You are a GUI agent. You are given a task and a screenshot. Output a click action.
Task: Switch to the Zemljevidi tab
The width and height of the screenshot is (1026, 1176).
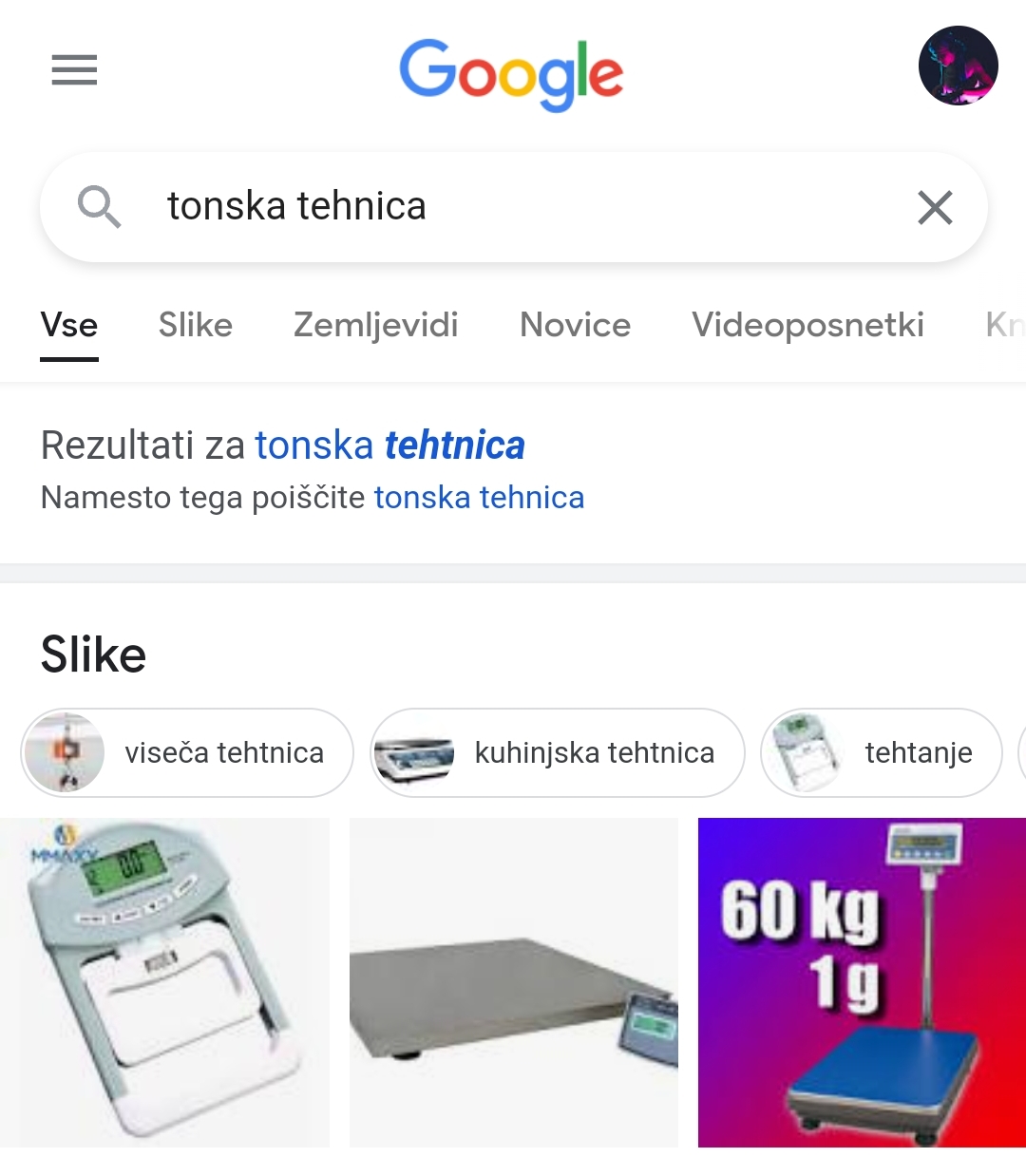point(375,325)
